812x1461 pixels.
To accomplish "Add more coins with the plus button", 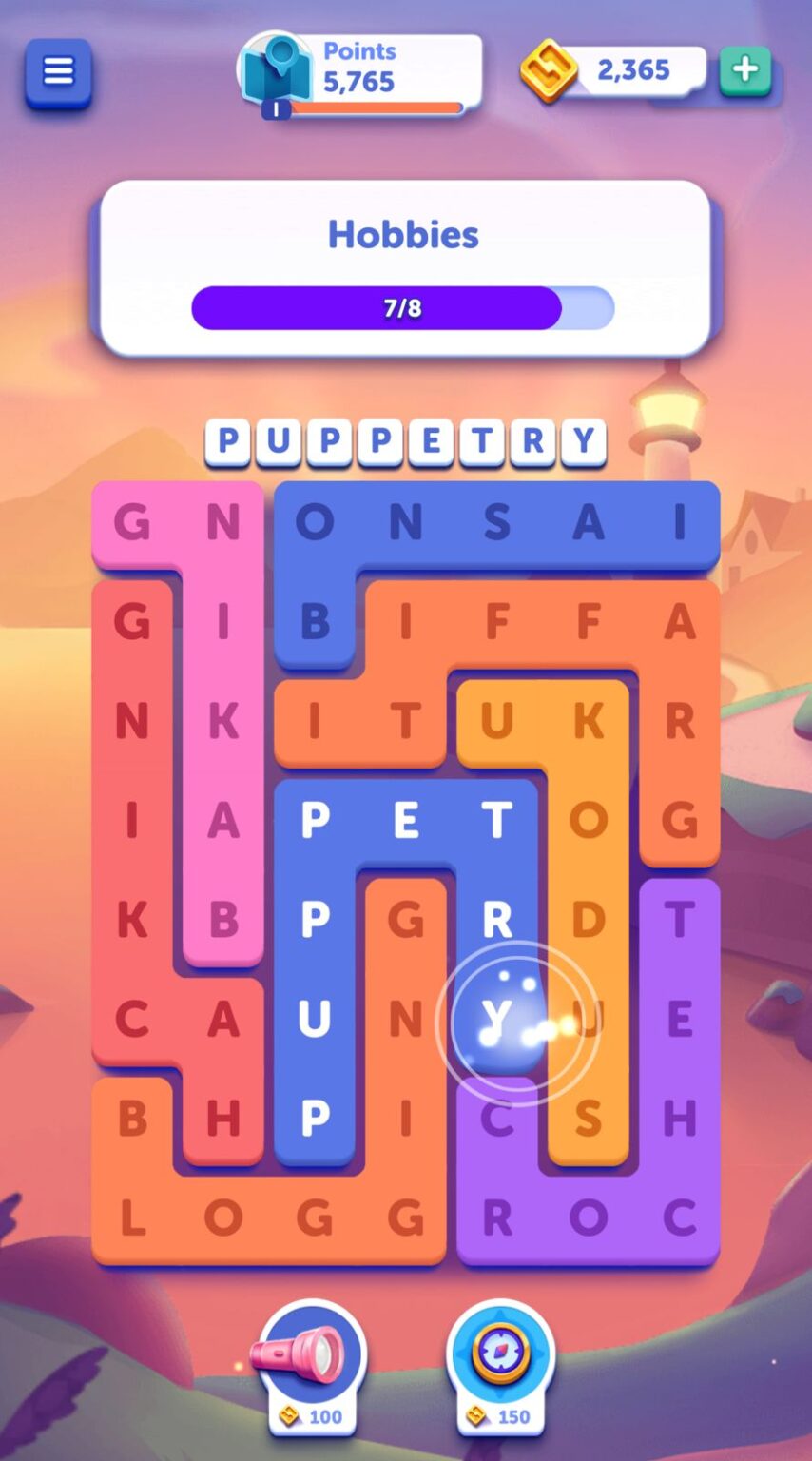I will click(x=745, y=70).
